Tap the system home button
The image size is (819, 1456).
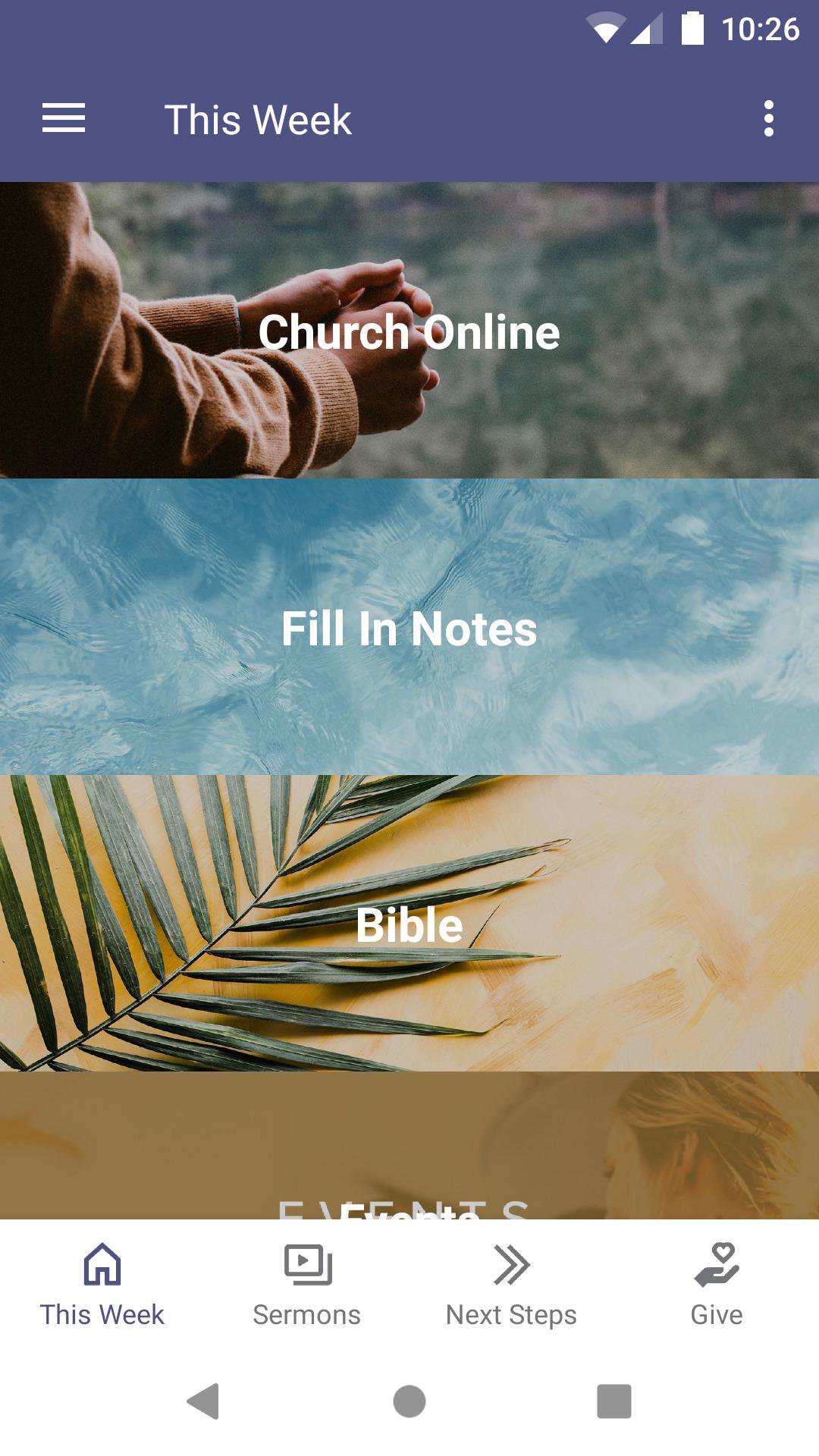pyautogui.click(x=409, y=1401)
